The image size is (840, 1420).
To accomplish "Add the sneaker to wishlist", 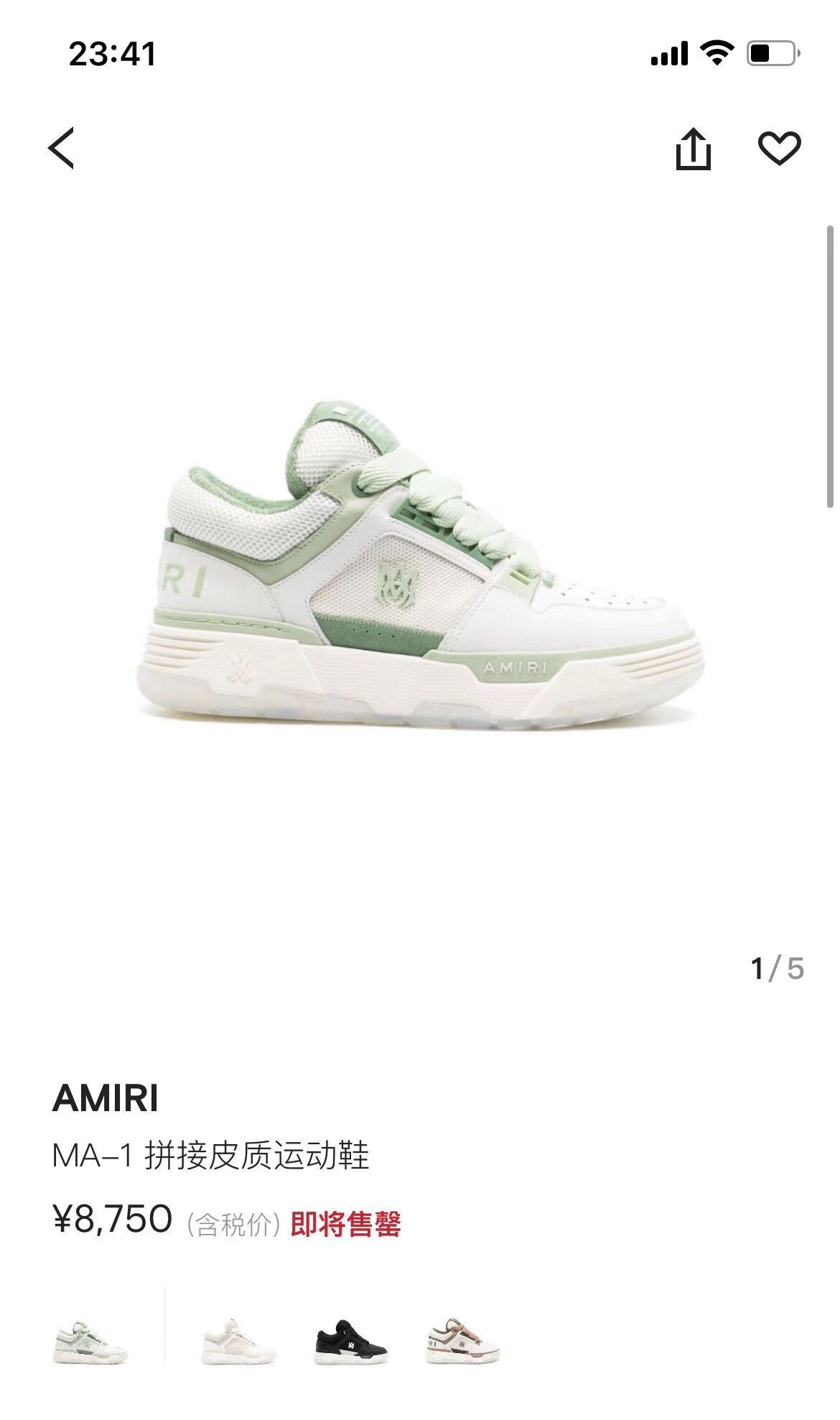I will 779,149.
